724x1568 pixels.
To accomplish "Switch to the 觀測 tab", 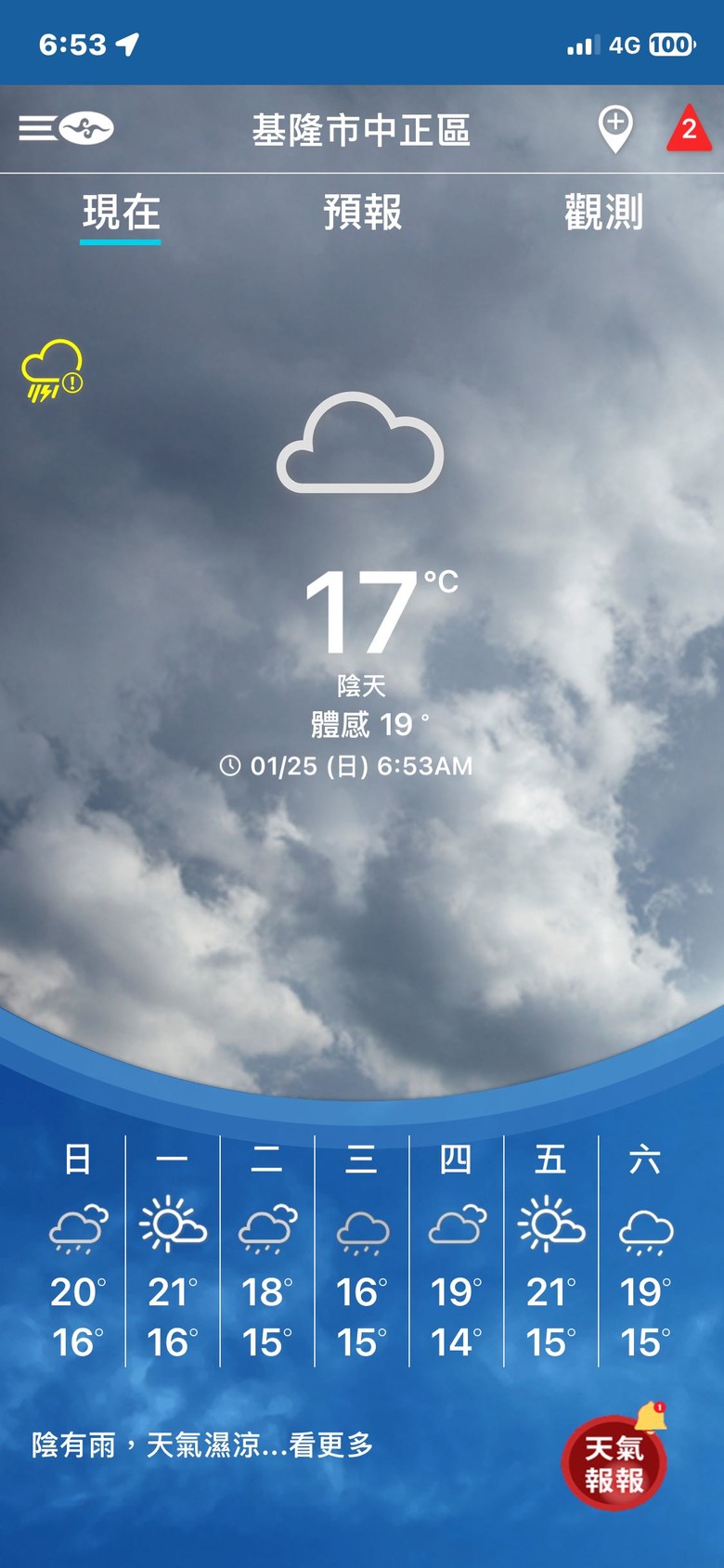I will tap(603, 213).
